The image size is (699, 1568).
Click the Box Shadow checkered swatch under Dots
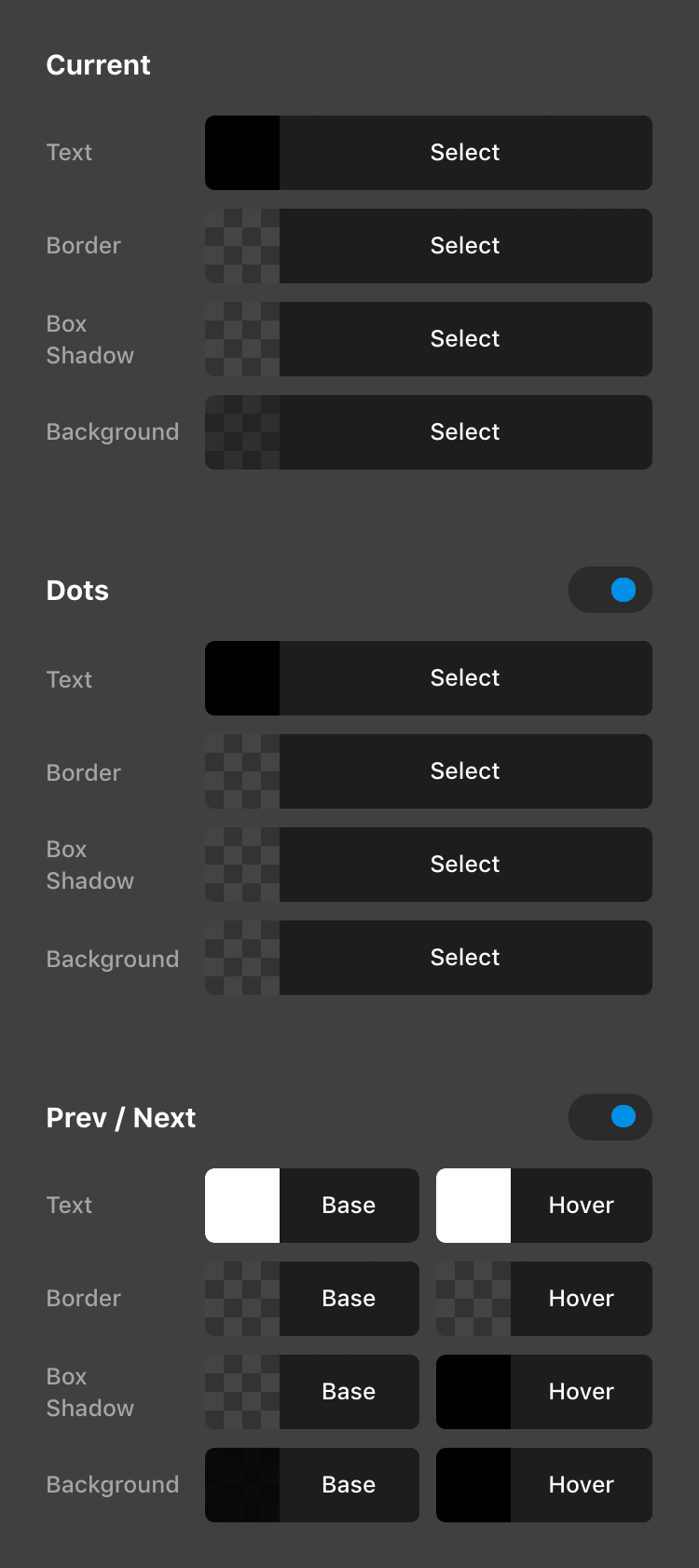click(x=242, y=864)
